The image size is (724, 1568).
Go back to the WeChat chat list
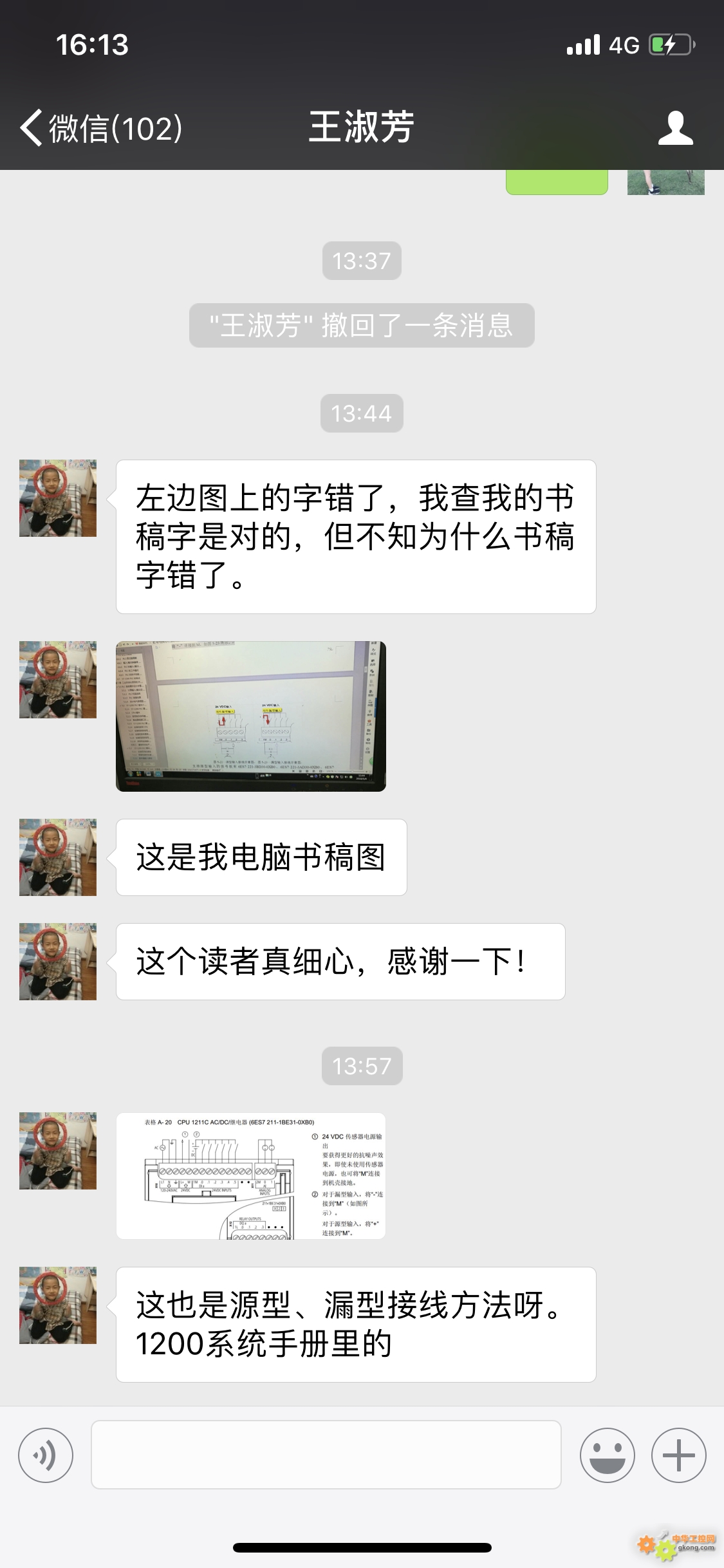click(x=101, y=128)
